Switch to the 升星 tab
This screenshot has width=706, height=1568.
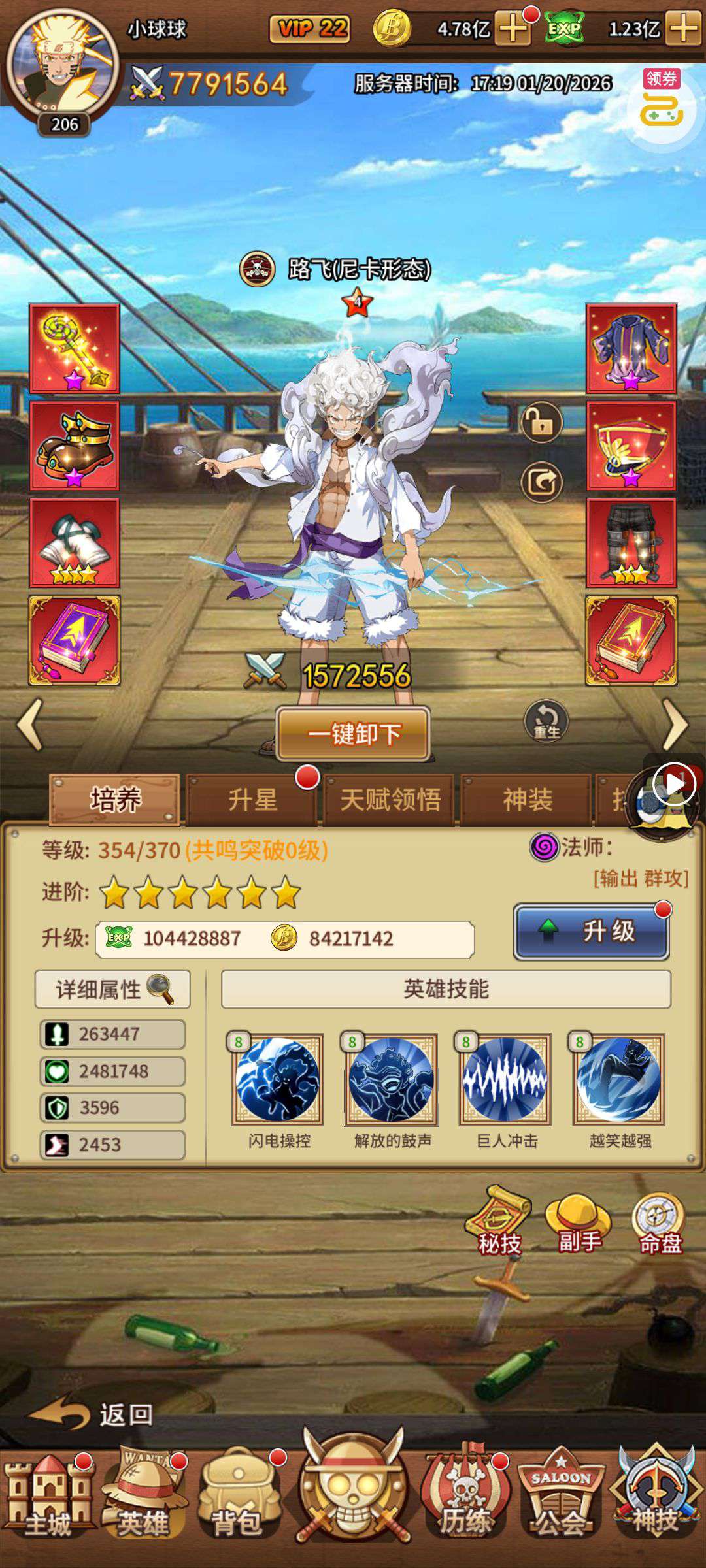tap(252, 800)
